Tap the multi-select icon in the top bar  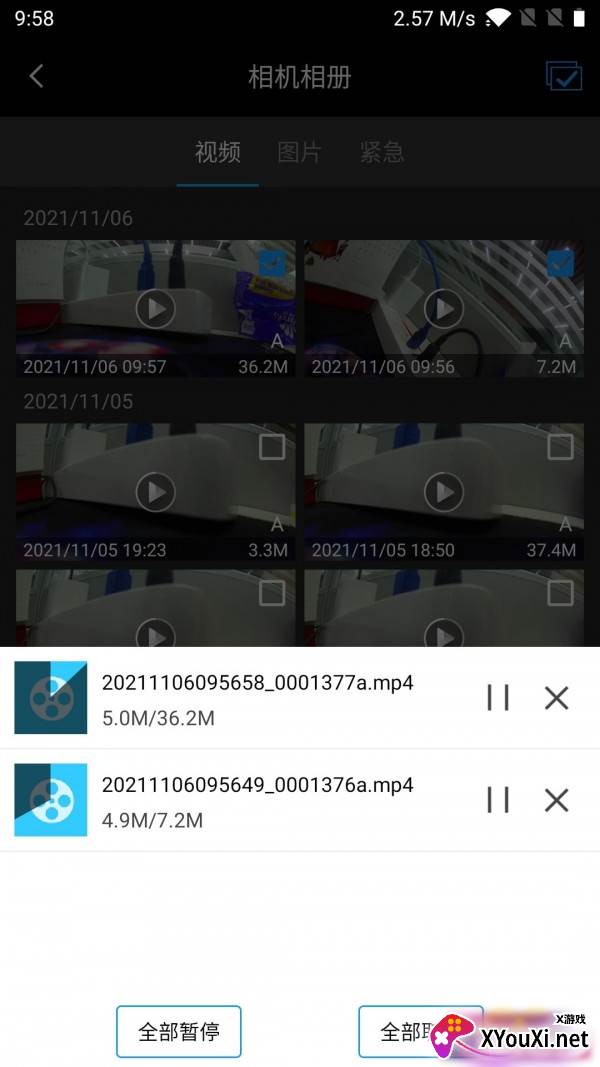[564, 76]
